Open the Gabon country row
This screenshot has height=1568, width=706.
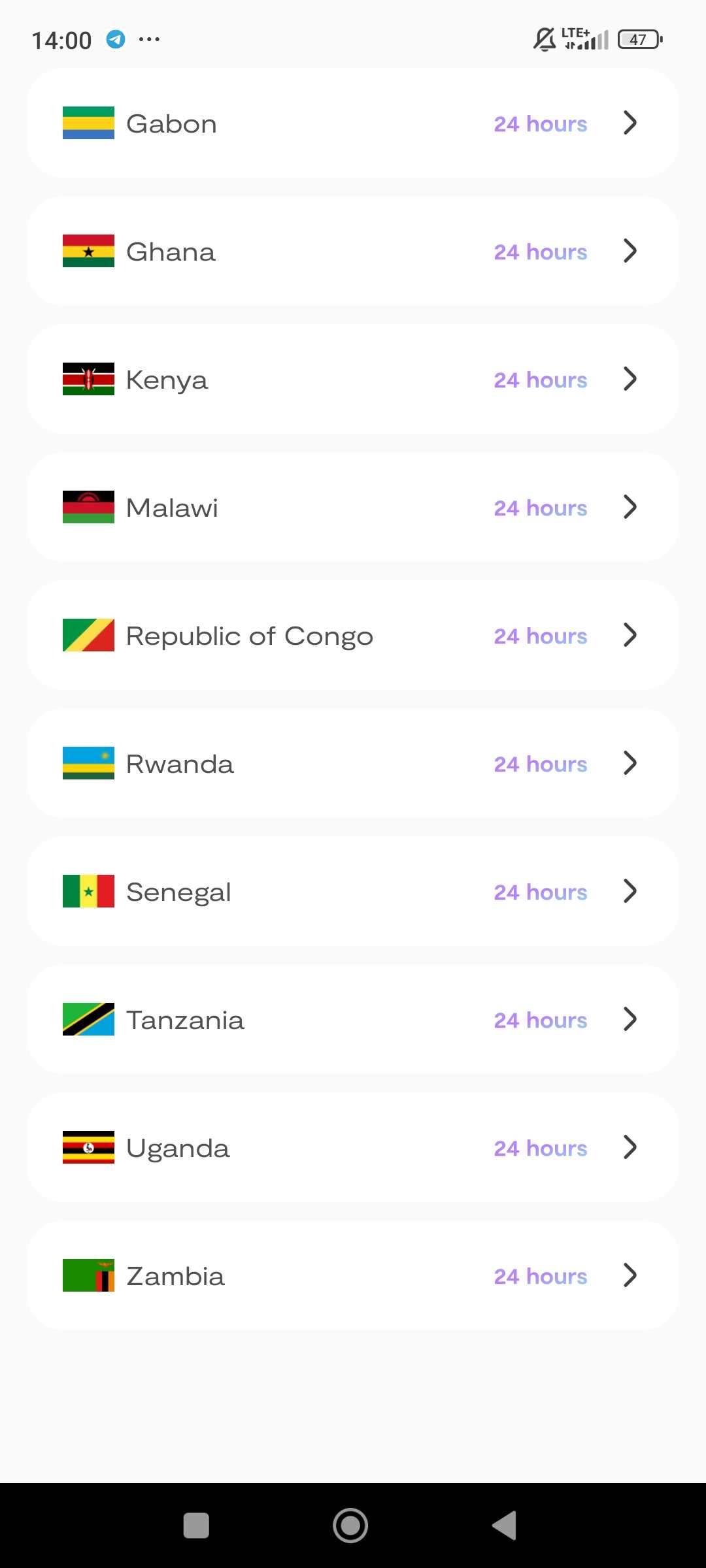pos(353,123)
